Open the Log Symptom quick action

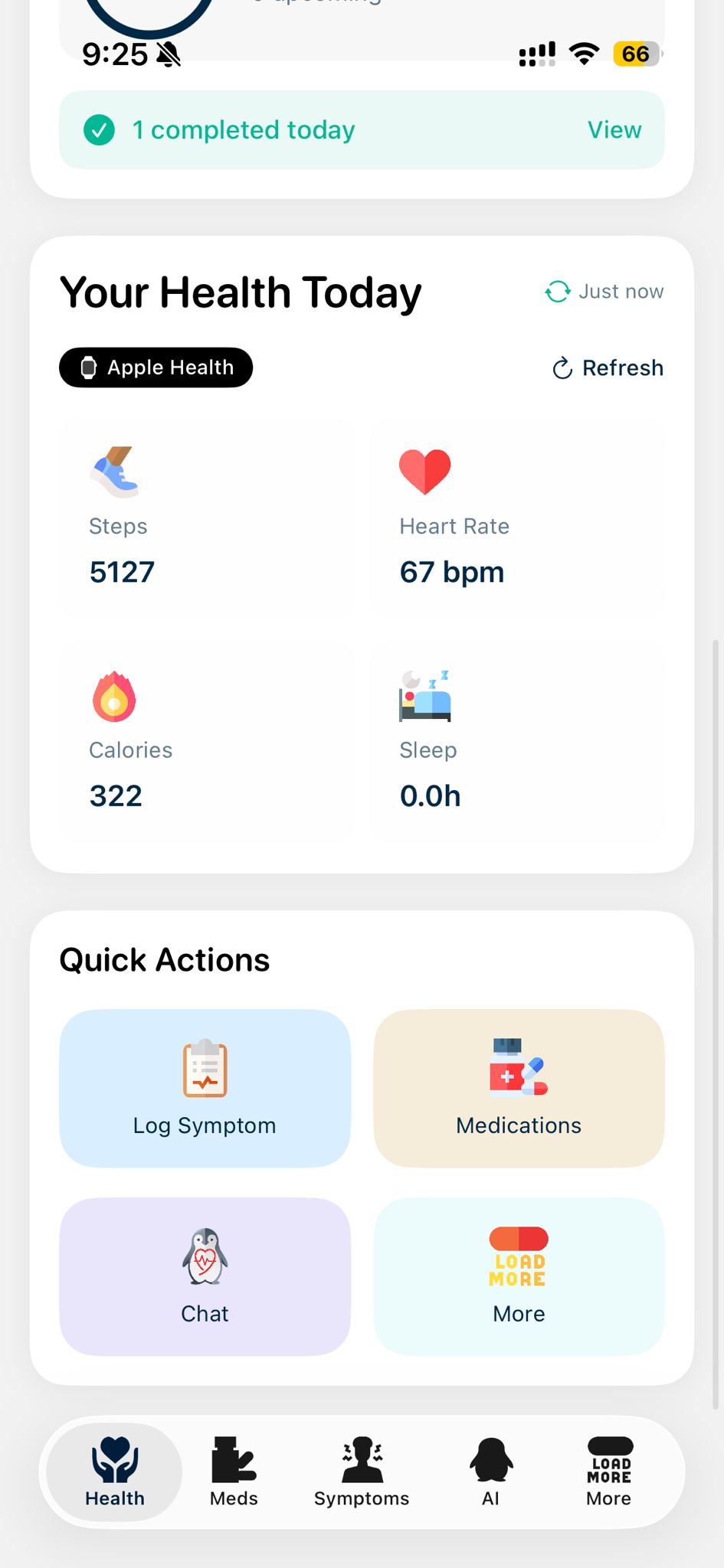[x=204, y=1088]
